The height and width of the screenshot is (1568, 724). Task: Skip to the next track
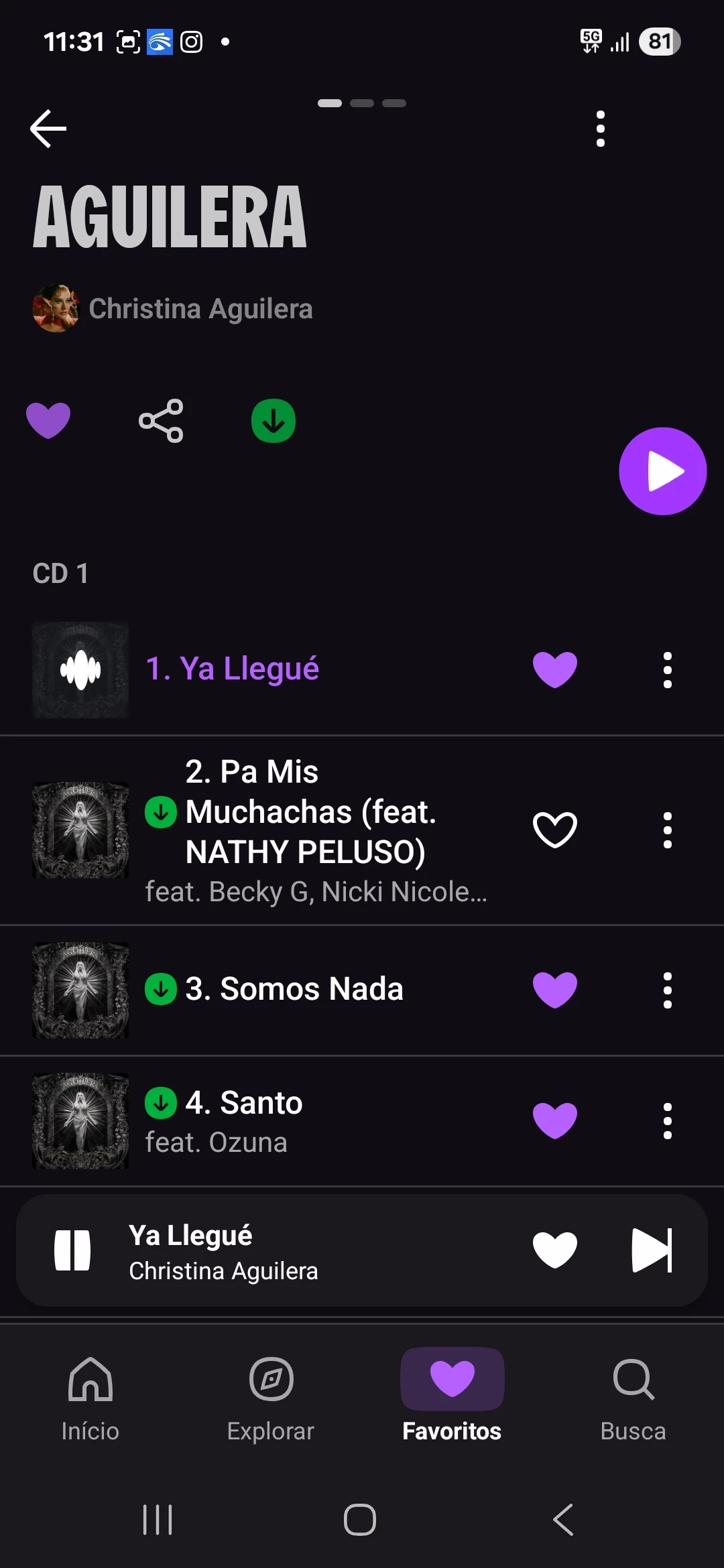(652, 1250)
